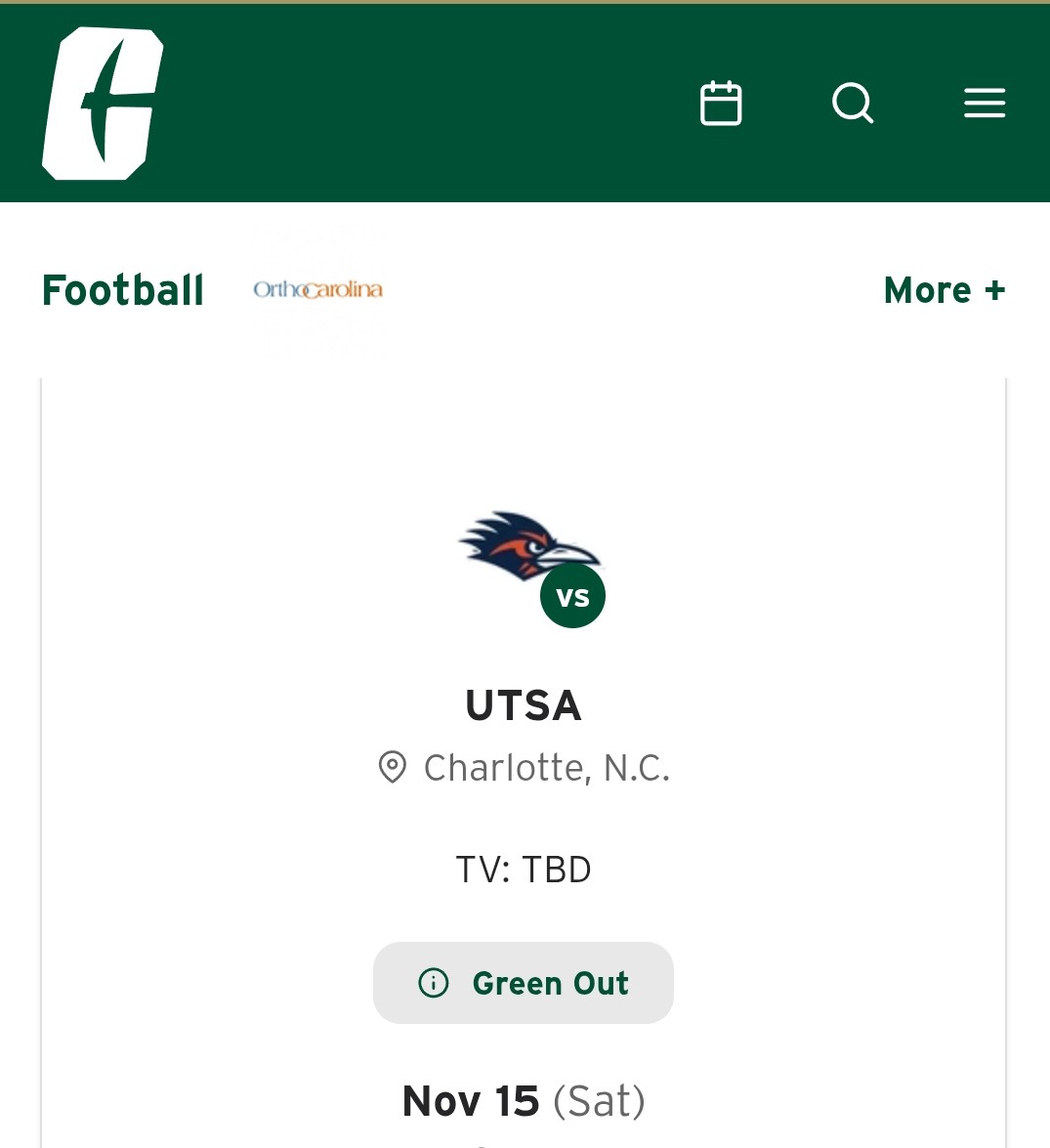The width and height of the screenshot is (1050, 1148).
Task: Open the site search
Action: tap(853, 103)
